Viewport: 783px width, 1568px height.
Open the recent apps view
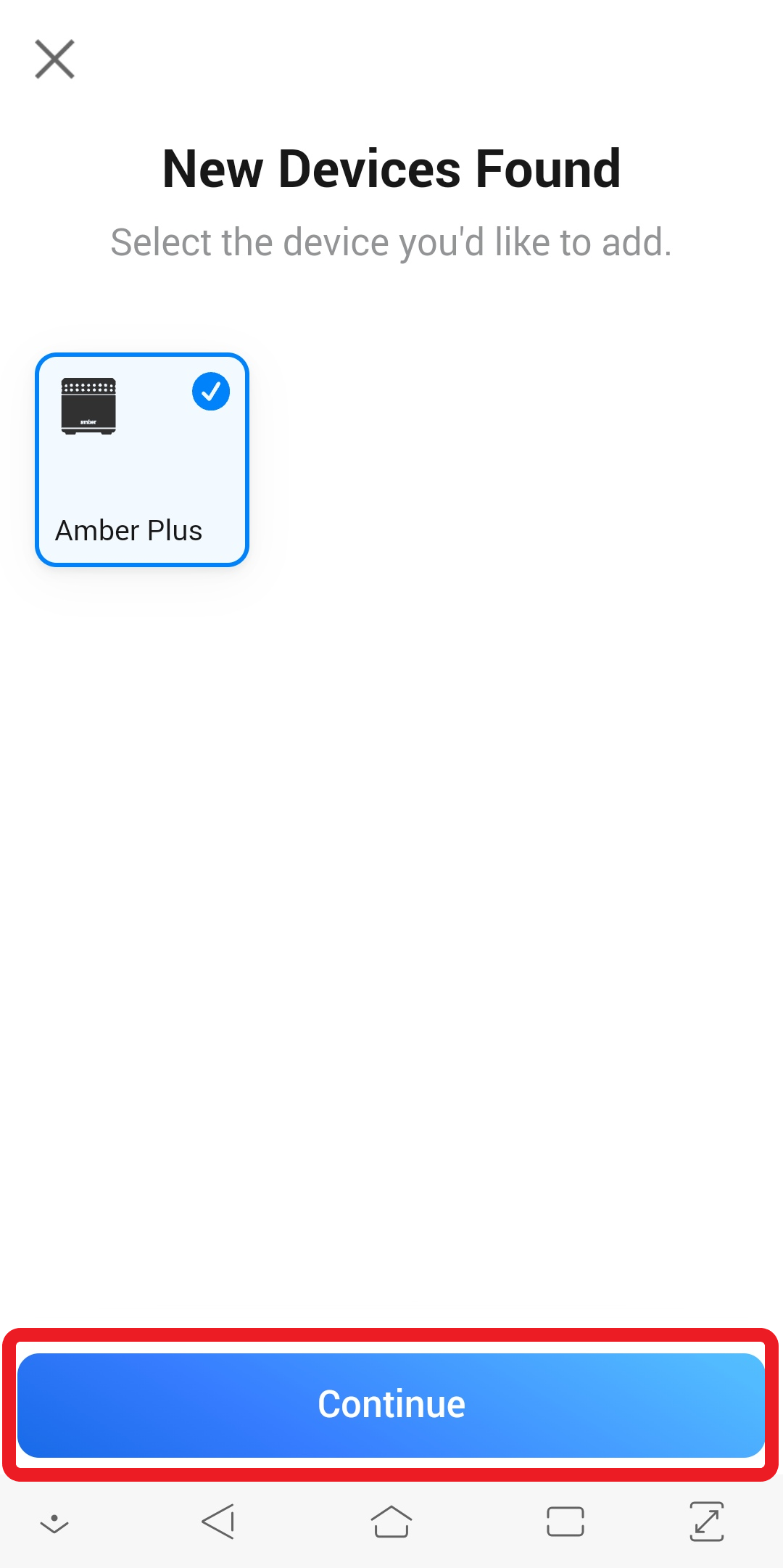tap(565, 1521)
